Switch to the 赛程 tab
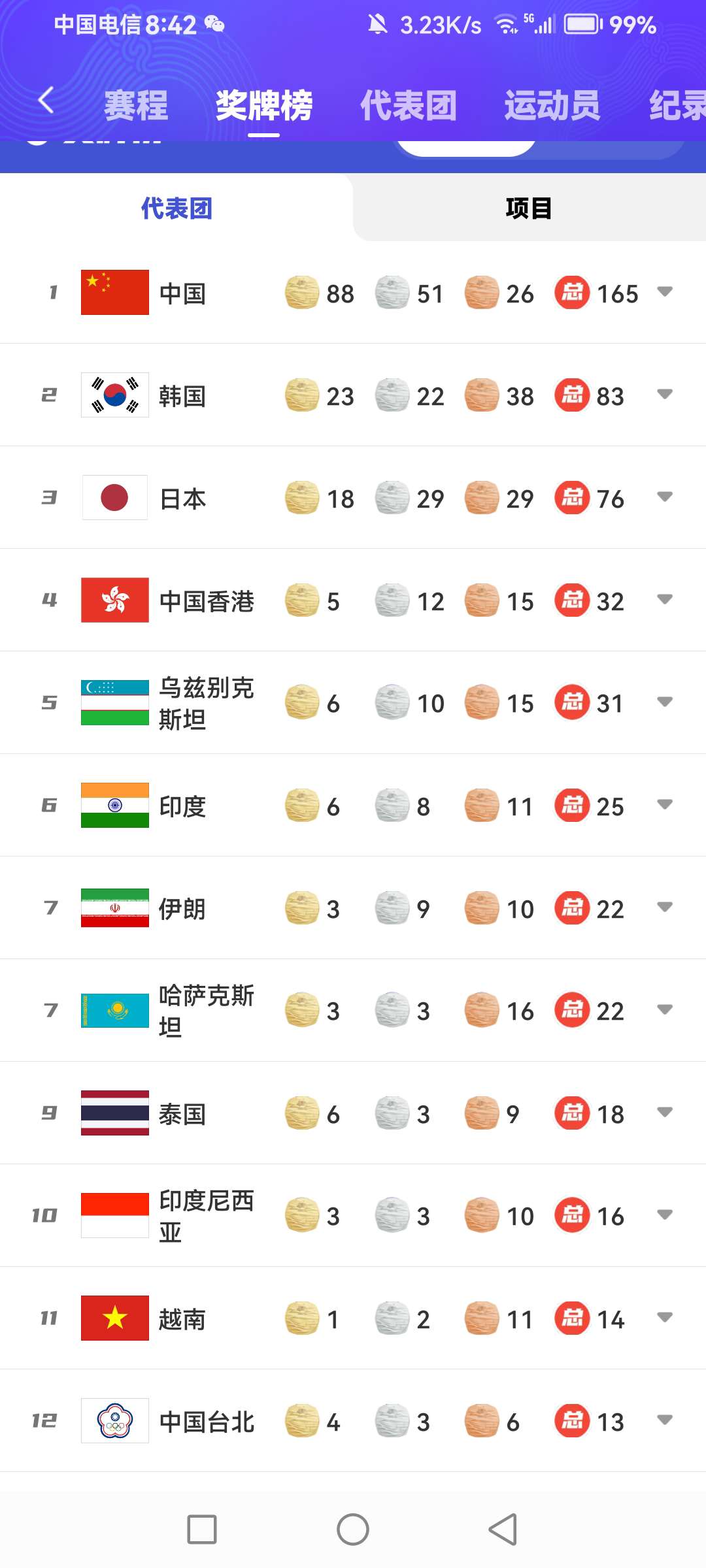This screenshot has height=1568, width=706. (136, 105)
